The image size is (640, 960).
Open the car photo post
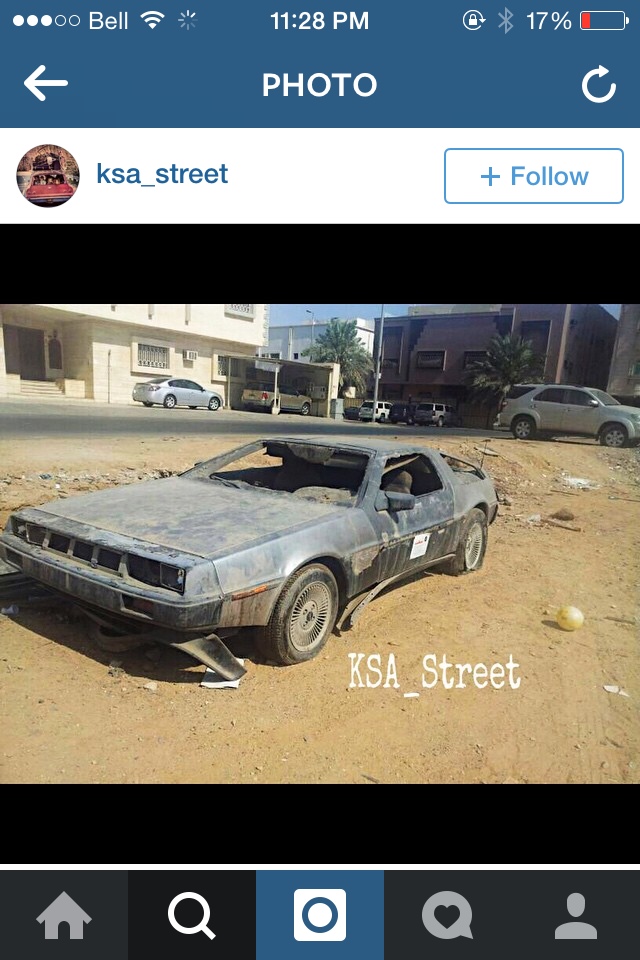coord(320,542)
